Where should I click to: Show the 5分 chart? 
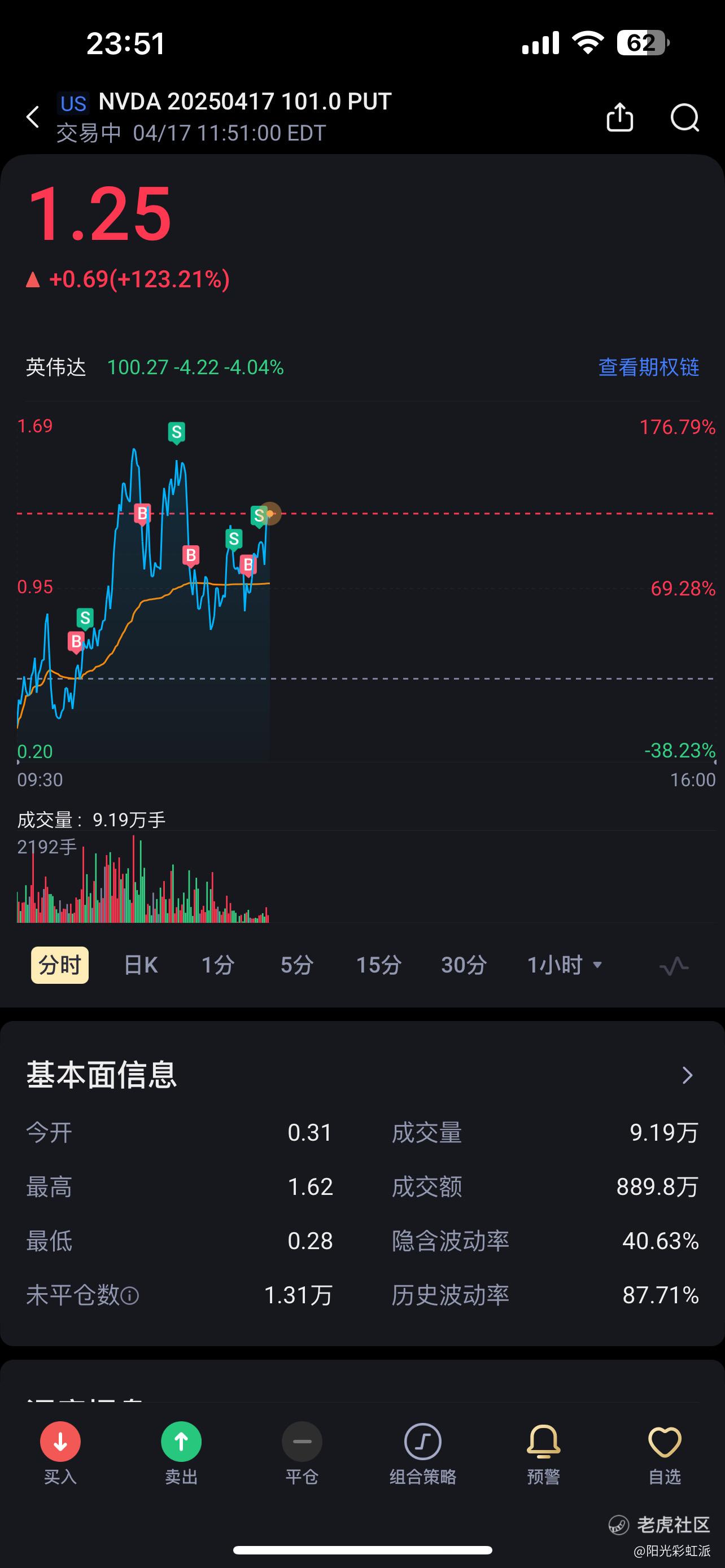[297, 965]
